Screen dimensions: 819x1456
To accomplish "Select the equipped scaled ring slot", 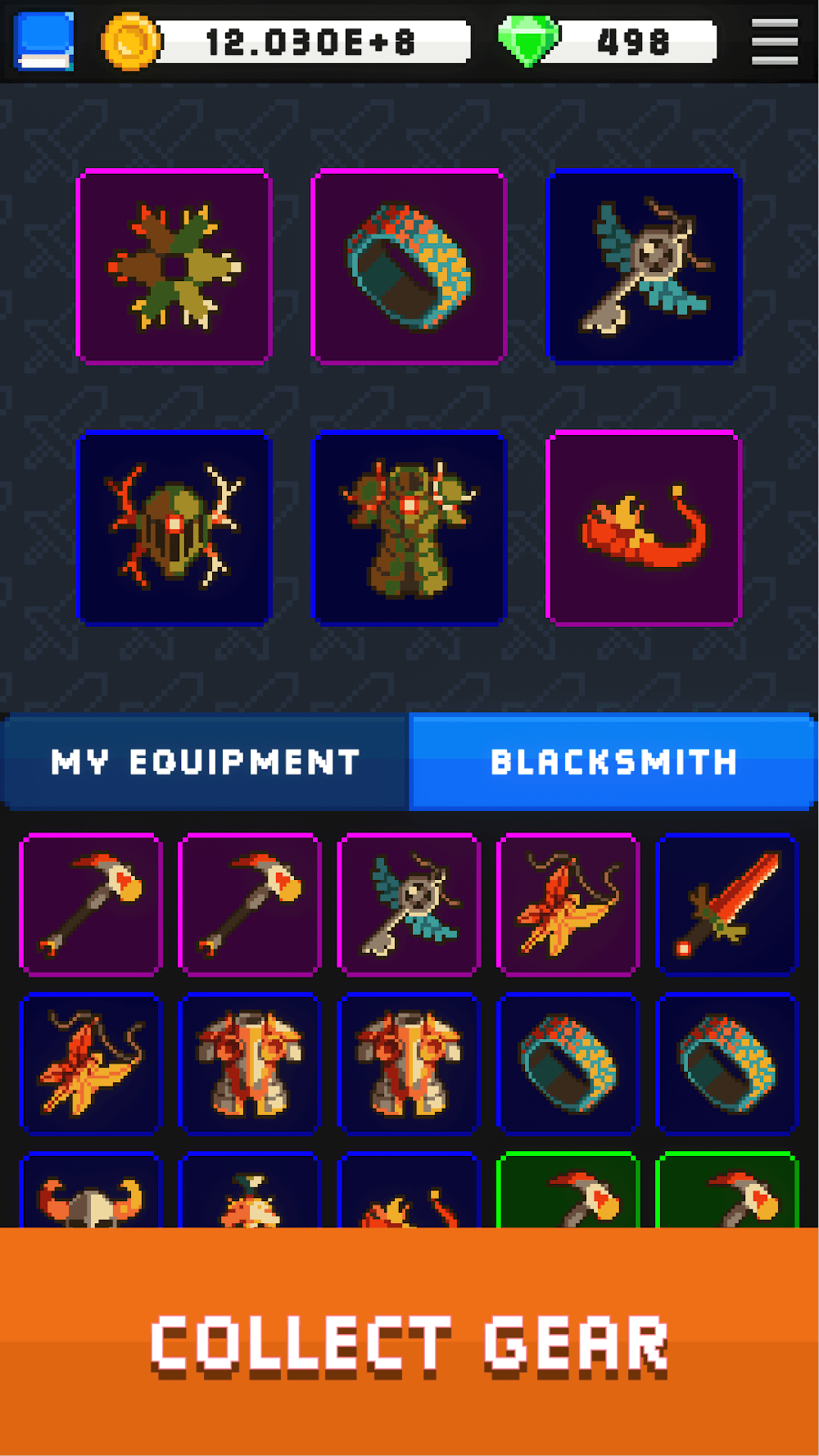I will 409,266.
